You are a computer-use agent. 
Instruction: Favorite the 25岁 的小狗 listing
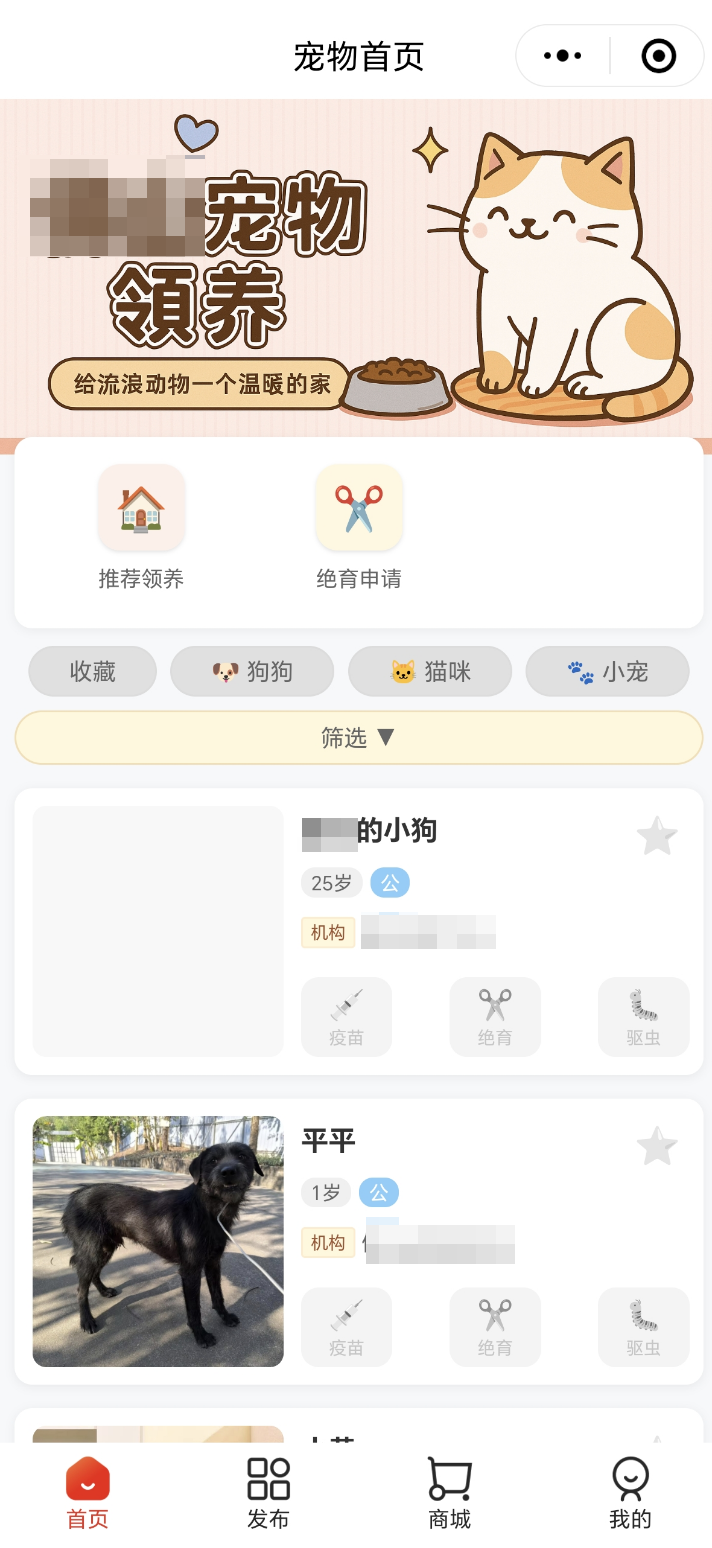click(657, 836)
